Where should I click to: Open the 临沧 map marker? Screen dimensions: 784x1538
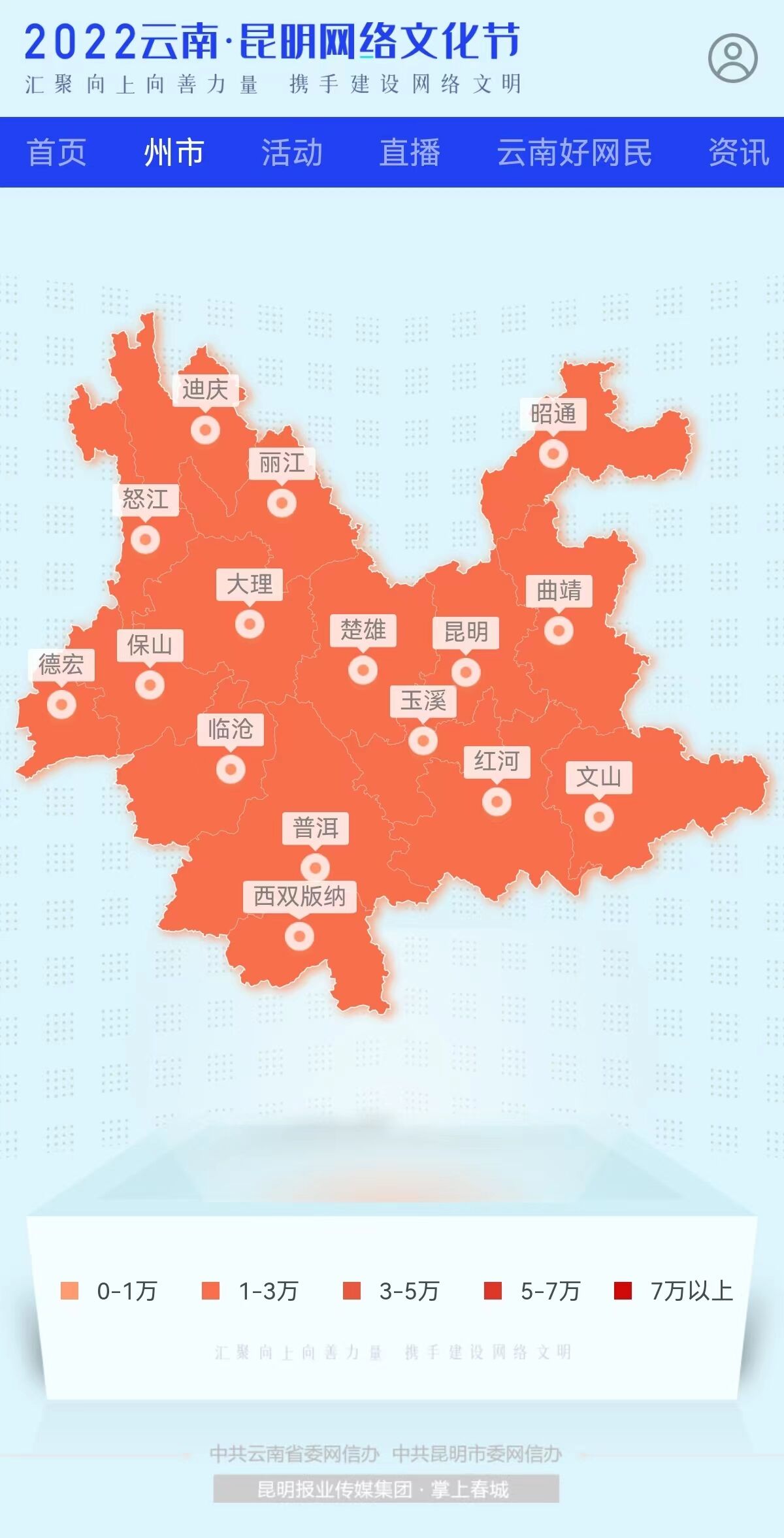tap(231, 769)
